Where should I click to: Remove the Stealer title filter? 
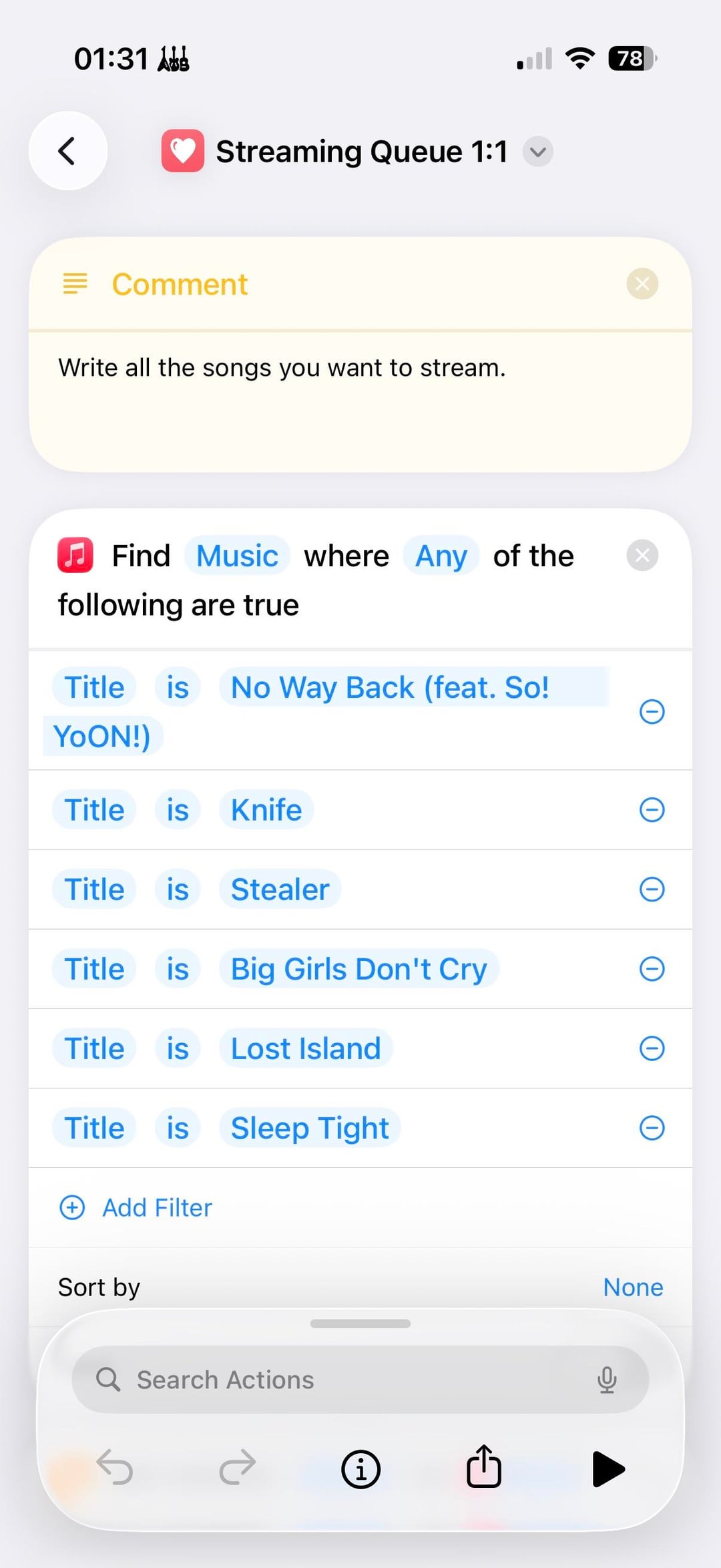pyautogui.click(x=652, y=890)
